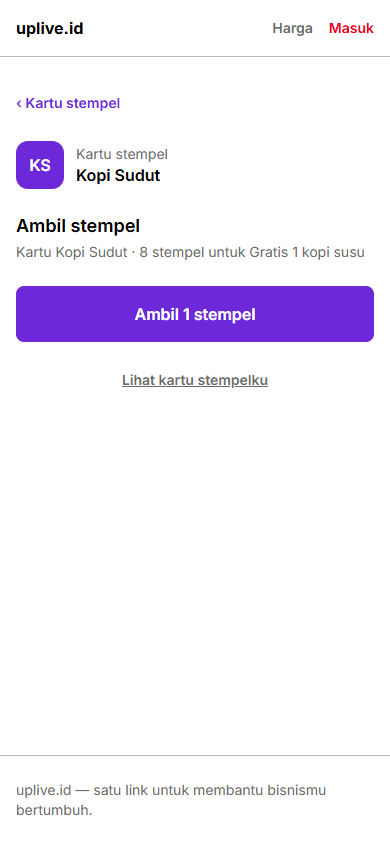Go to uplive.id home logo
Image resolution: width=390 pixels, height=844 pixels.
coord(49,28)
